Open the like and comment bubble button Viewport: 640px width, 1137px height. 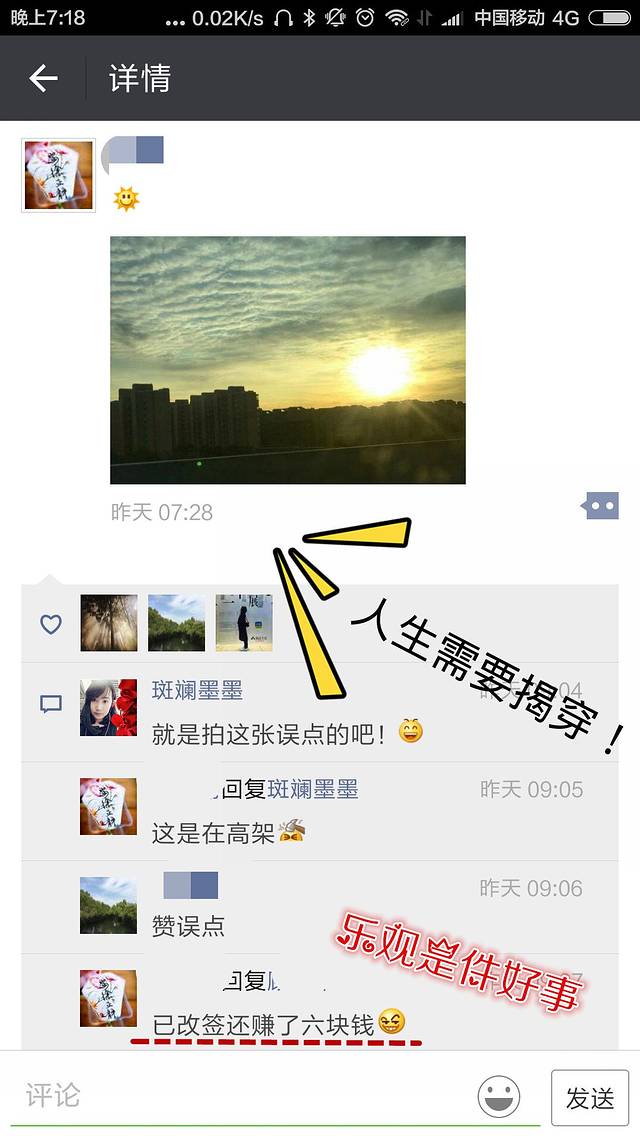tap(600, 507)
